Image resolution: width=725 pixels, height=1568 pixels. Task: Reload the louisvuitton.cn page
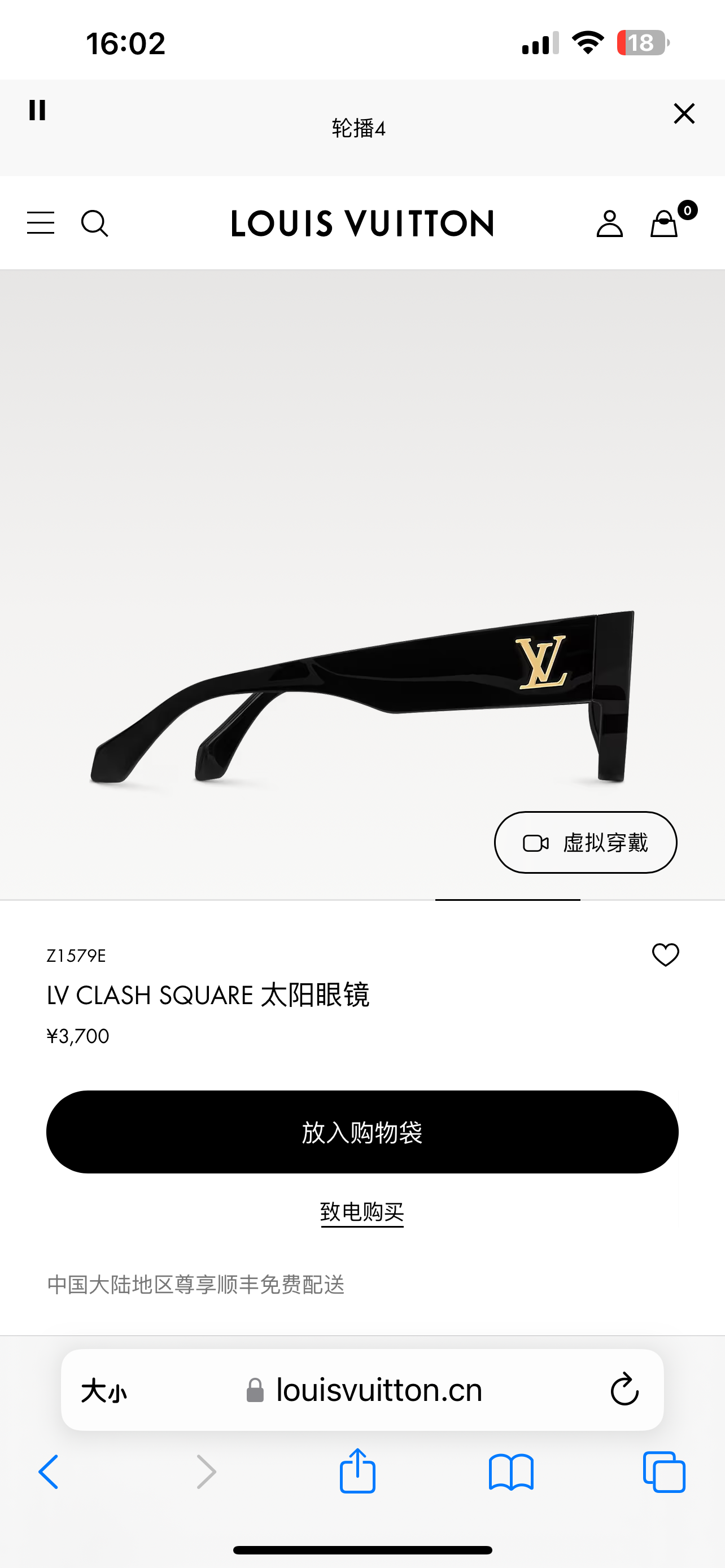click(x=624, y=1390)
